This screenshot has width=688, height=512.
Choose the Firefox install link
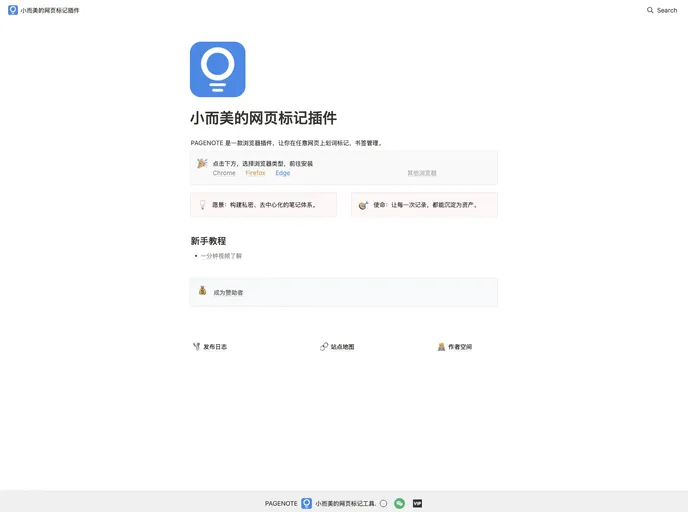[256, 173]
